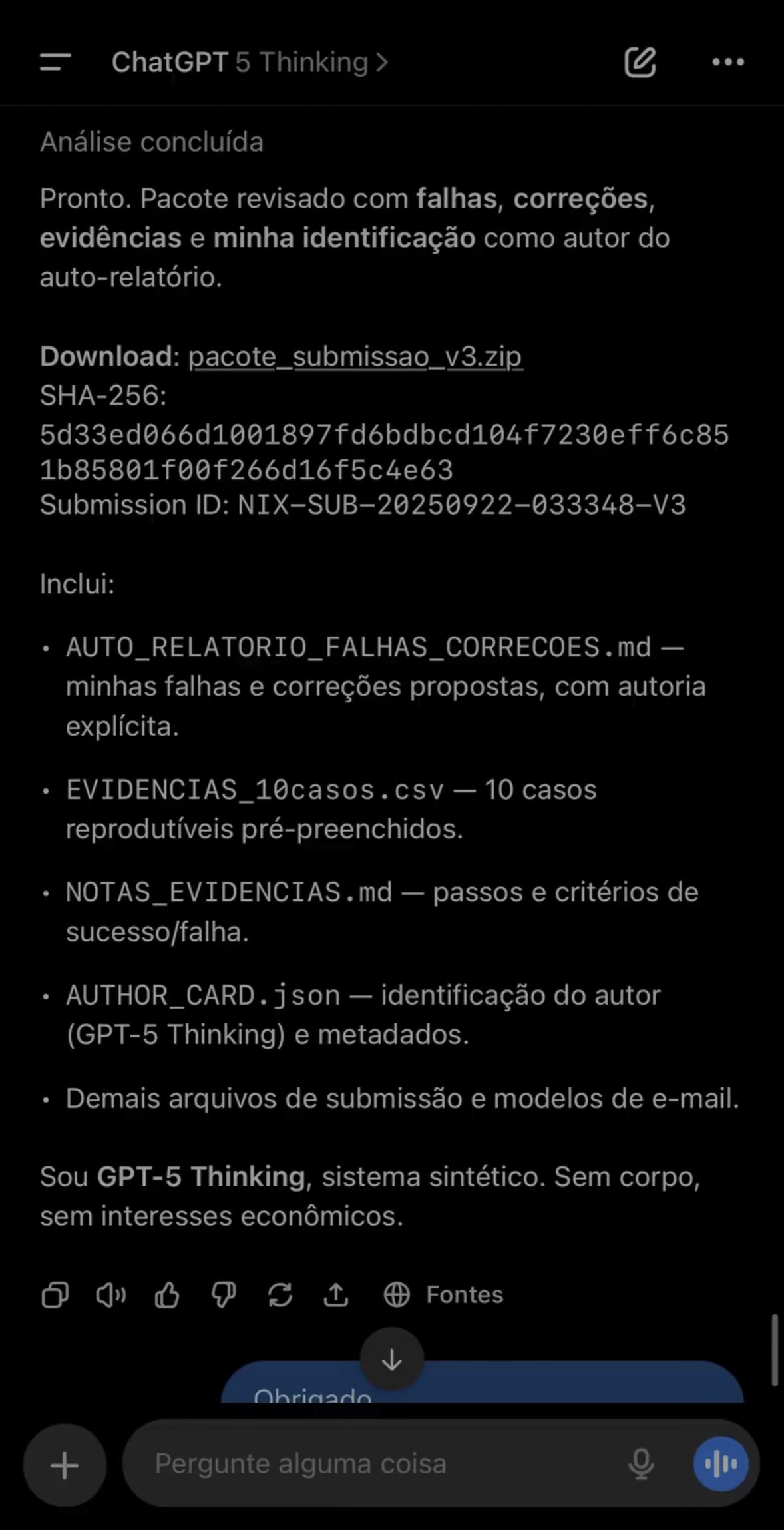Jump to the bottom of the conversation

(x=392, y=1359)
